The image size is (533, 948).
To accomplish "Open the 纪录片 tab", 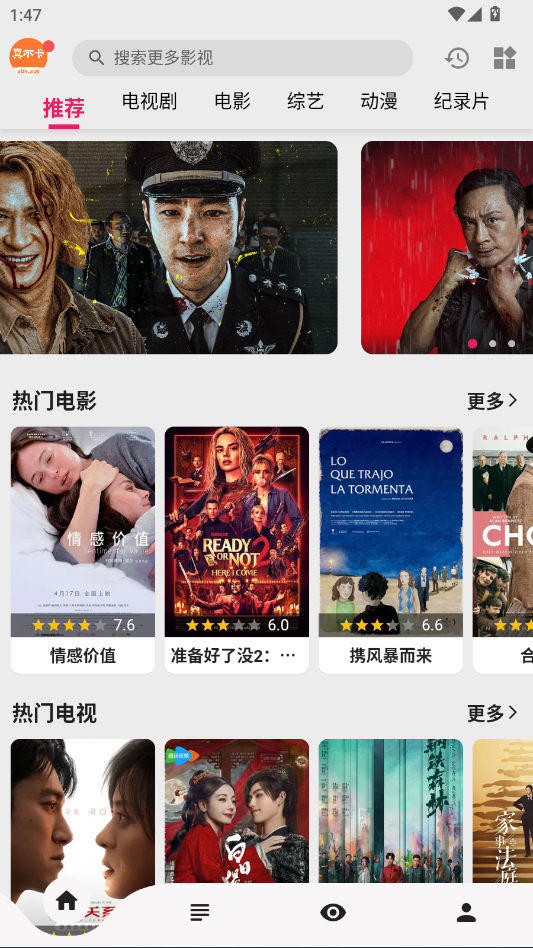I will click(x=461, y=101).
